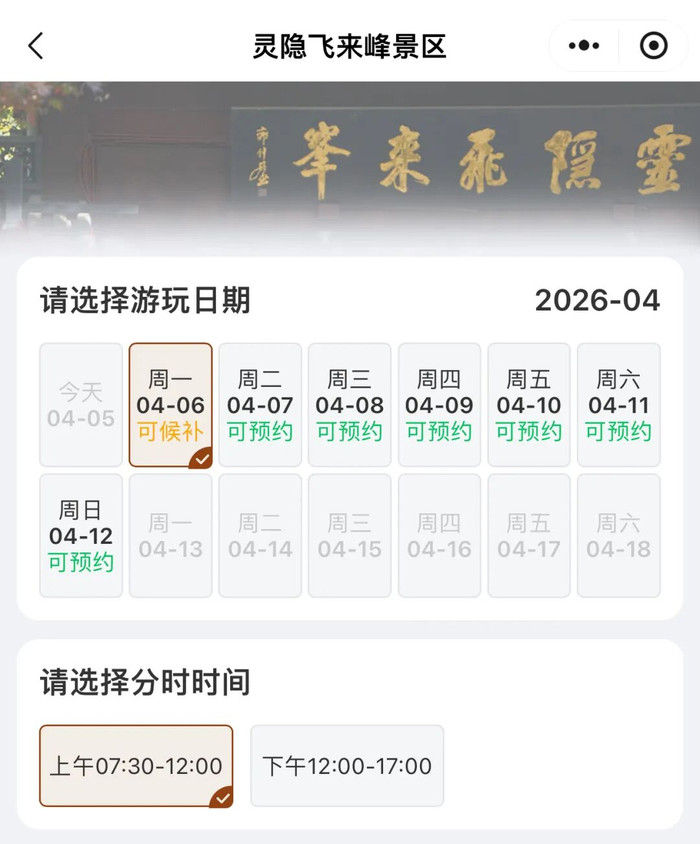The height and width of the screenshot is (844, 700).
Task: Open the mini program more-options menu
Action: (584, 46)
